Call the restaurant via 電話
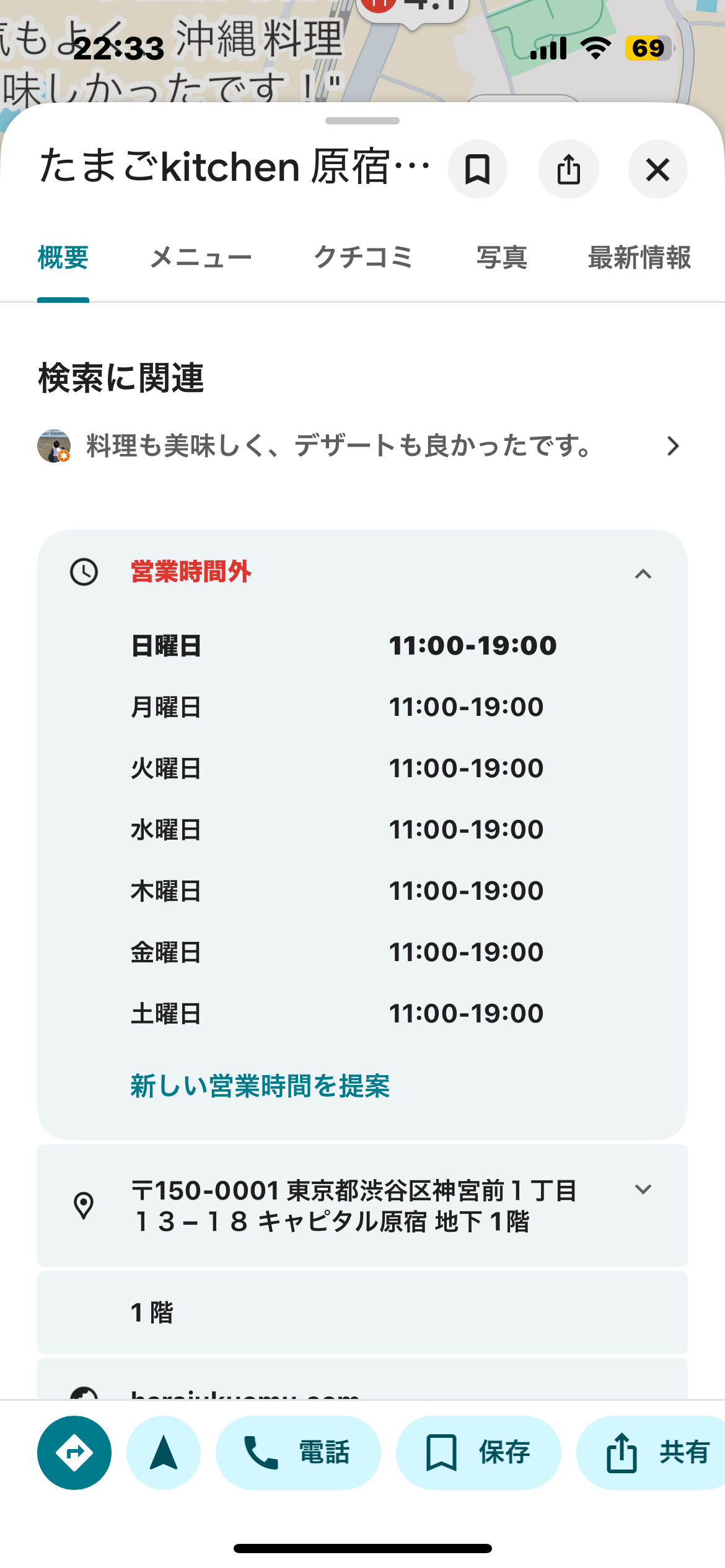The width and height of the screenshot is (725, 1568). click(x=298, y=1452)
